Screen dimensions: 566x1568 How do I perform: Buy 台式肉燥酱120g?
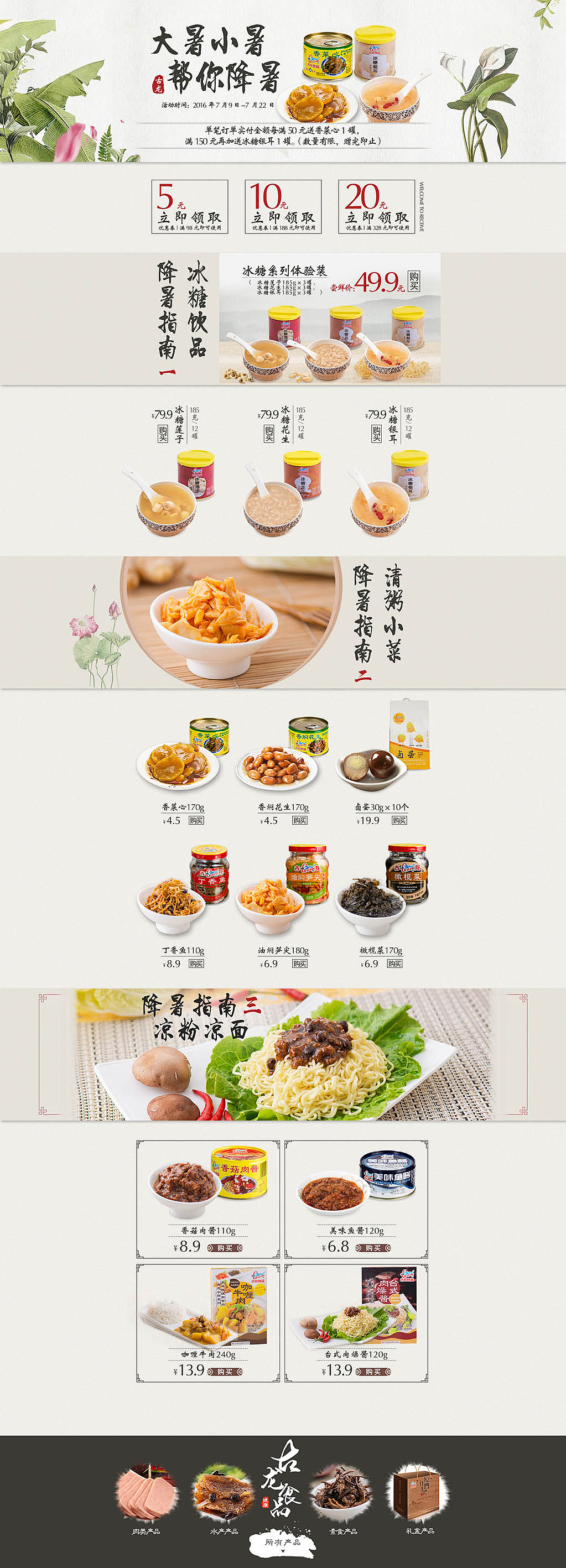coord(373,1372)
